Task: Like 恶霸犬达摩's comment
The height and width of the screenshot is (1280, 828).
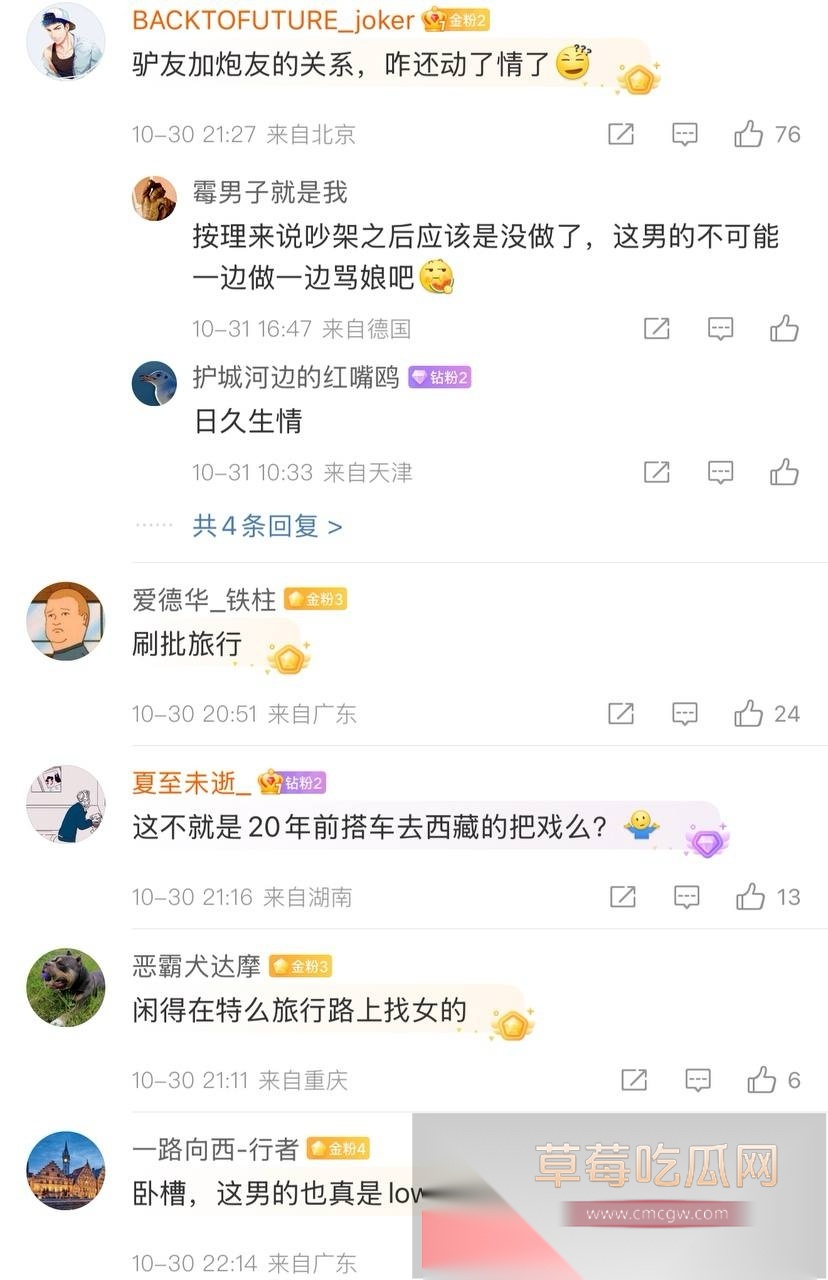Action: 762,1080
